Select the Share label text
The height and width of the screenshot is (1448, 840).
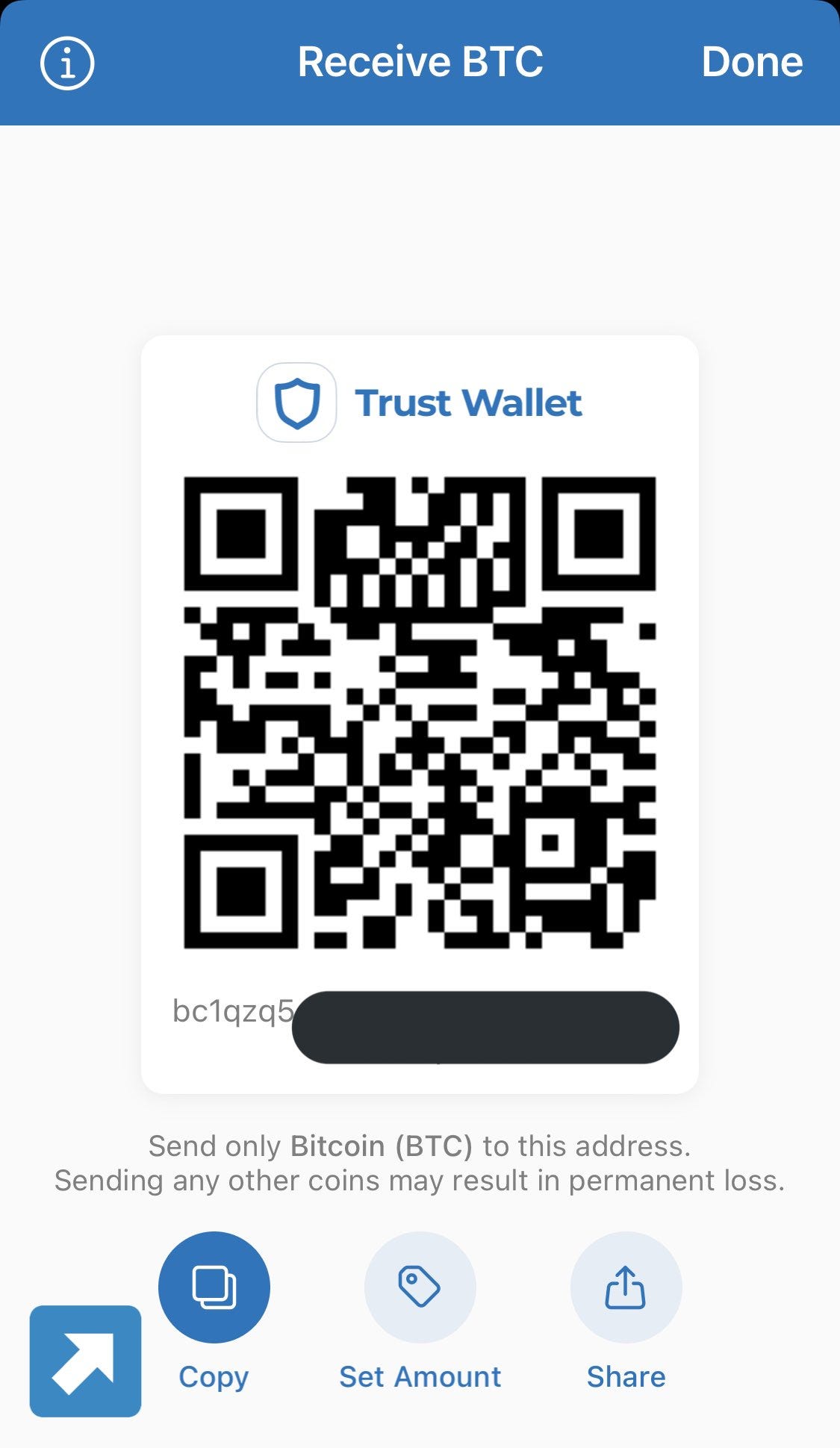point(626,1376)
